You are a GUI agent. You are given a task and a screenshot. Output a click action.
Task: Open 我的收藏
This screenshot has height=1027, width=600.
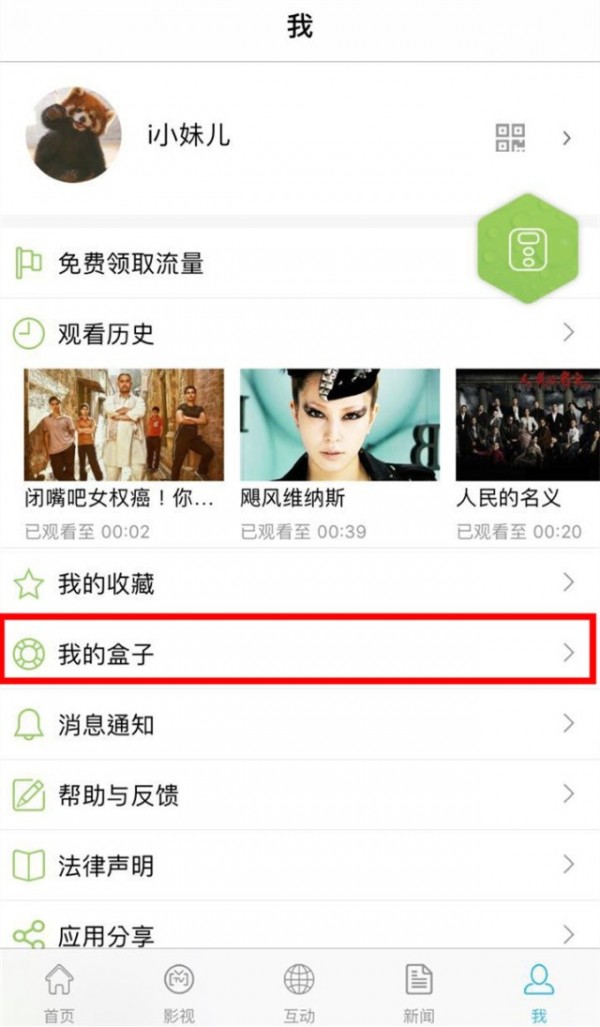[300, 583]
